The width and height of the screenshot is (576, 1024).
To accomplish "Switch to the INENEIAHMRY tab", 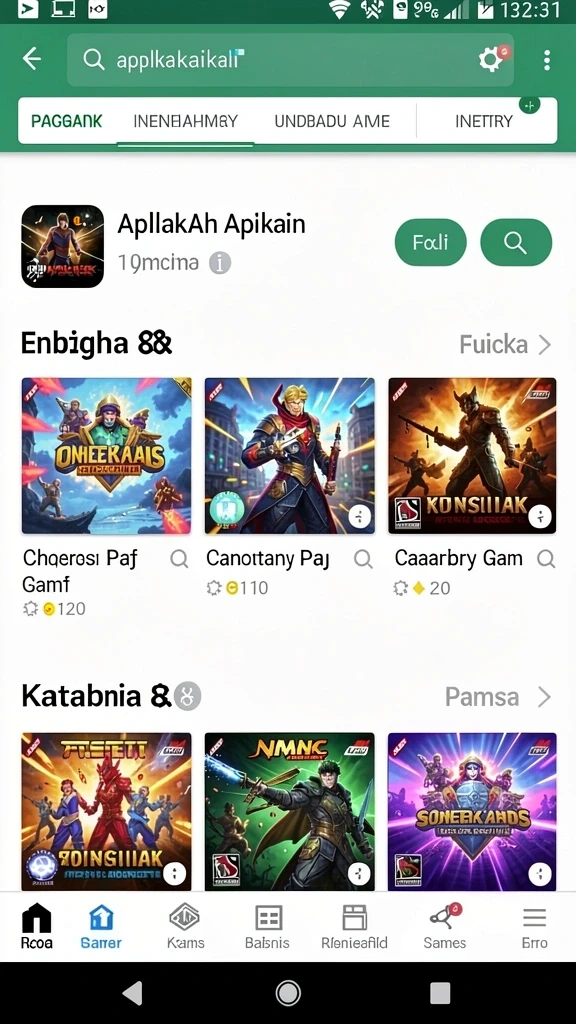I will click(185, 121).
